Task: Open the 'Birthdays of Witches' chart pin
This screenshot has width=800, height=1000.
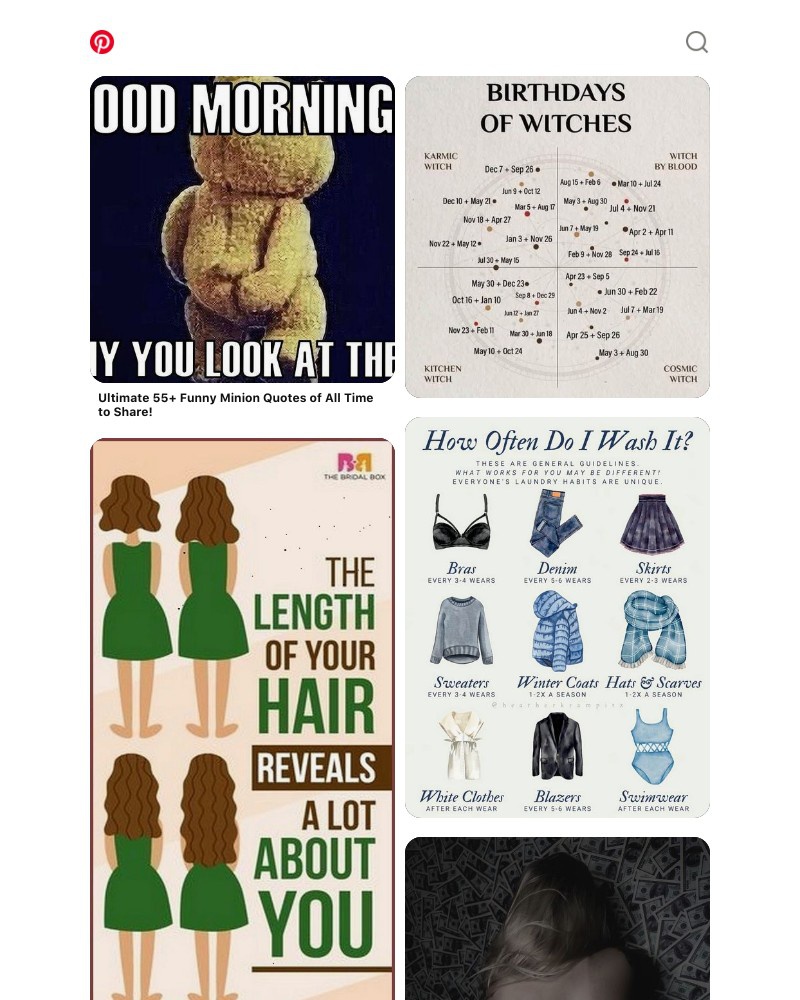Action: (x=557, y=235)
